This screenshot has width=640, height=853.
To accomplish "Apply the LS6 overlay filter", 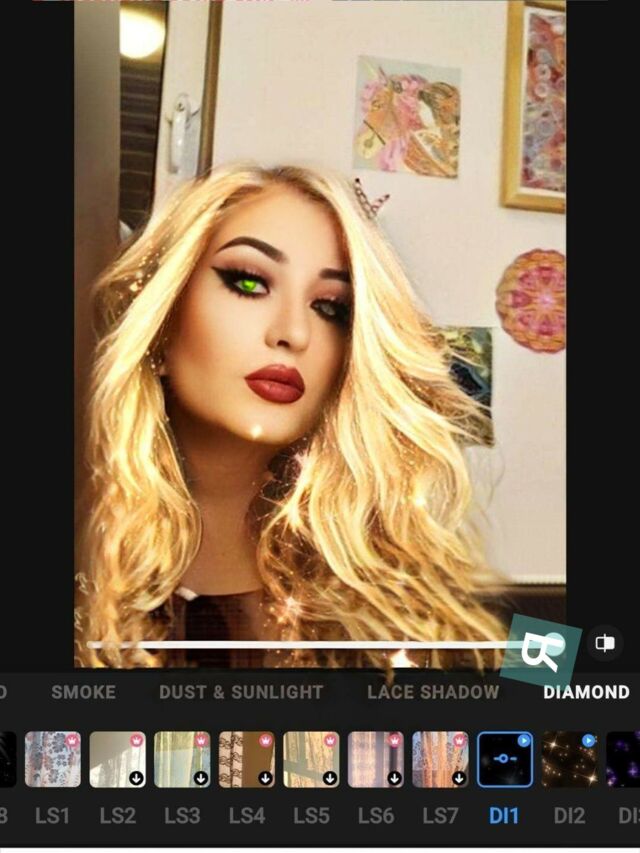I will [376, 760].
